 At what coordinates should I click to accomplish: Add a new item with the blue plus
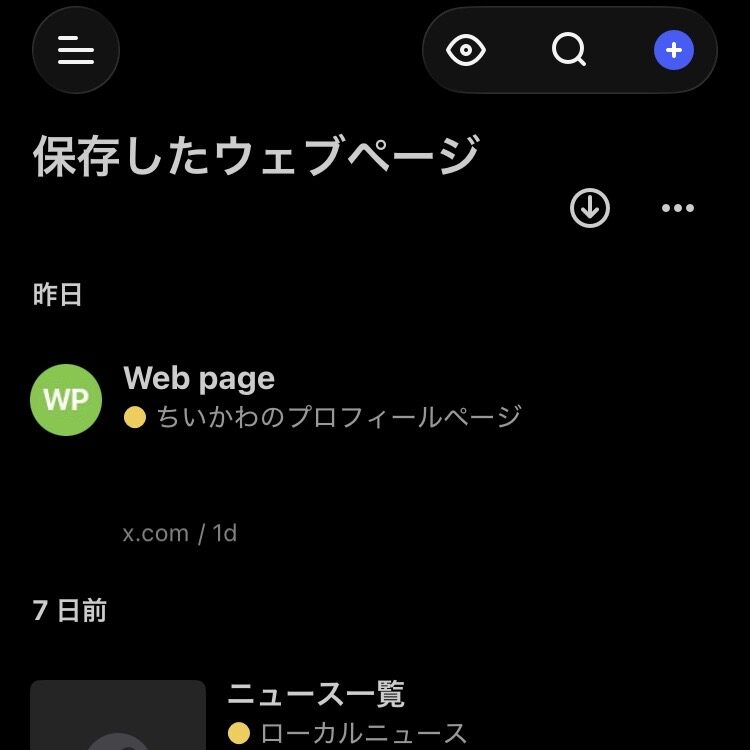(673, 50)
